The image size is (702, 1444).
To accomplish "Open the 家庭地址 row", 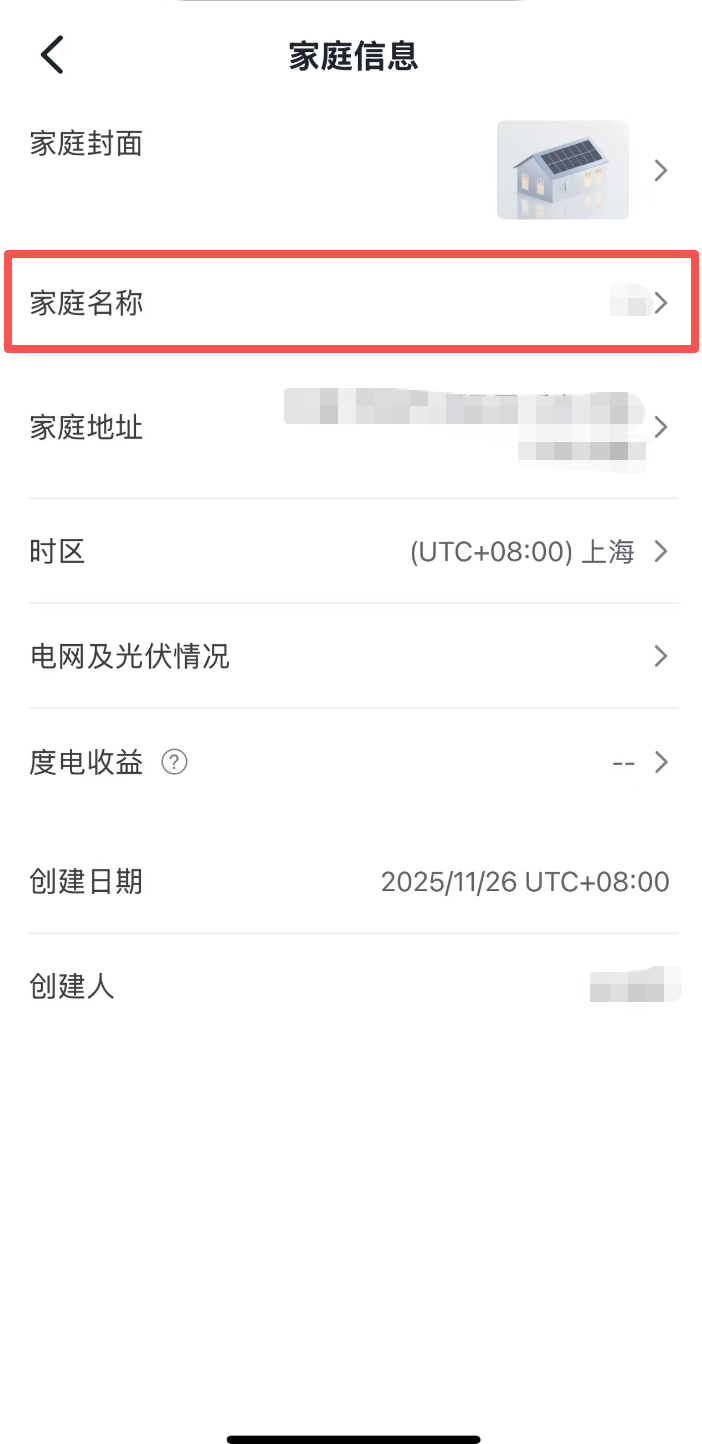I will (x=352, y=428).
